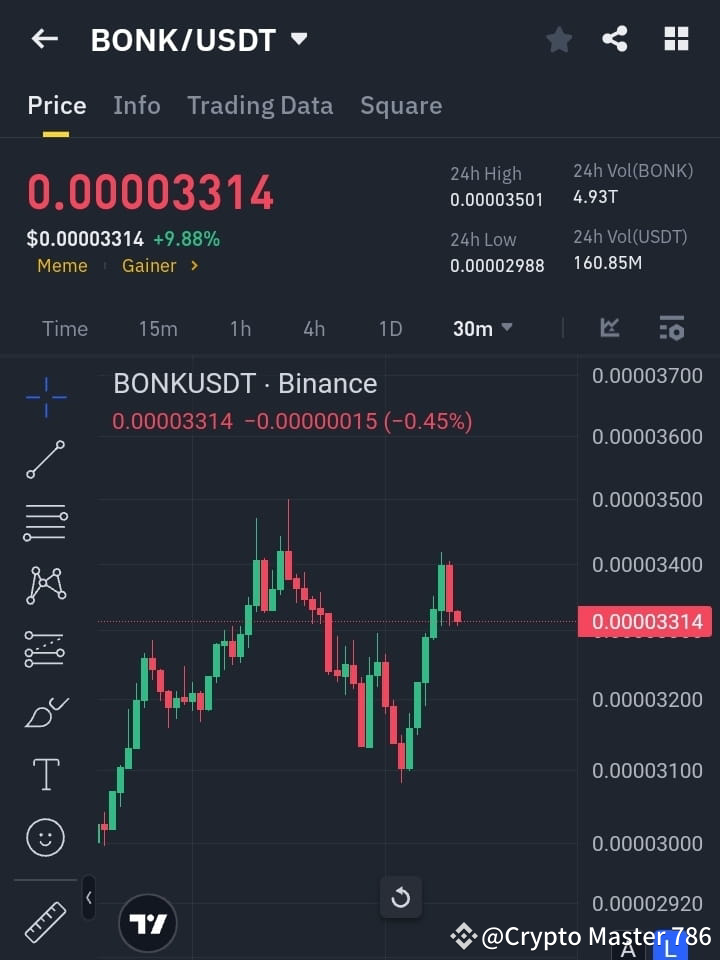
Task: Select the trend line drawing tool
Action: click(x=45, y=460)
